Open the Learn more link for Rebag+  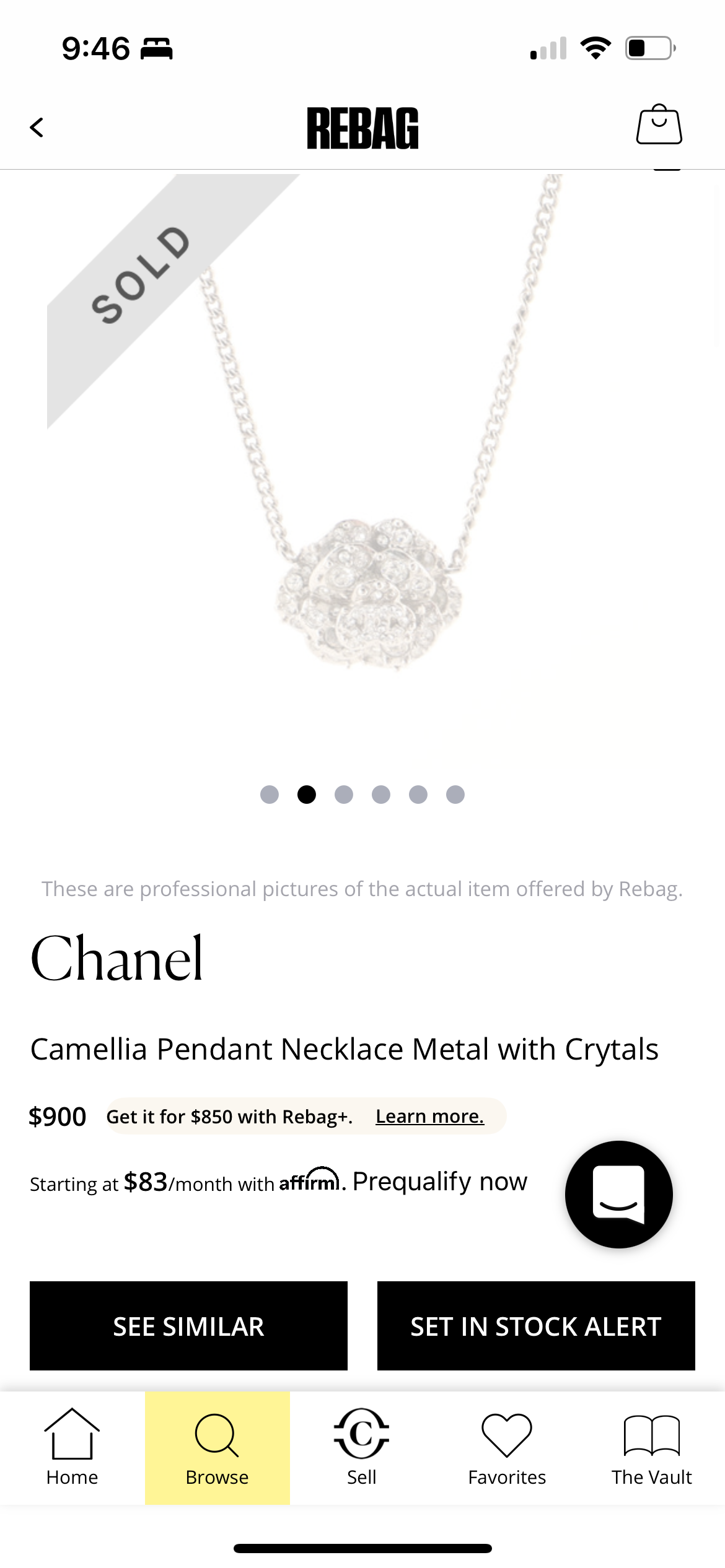click(x=429, y=1117)
